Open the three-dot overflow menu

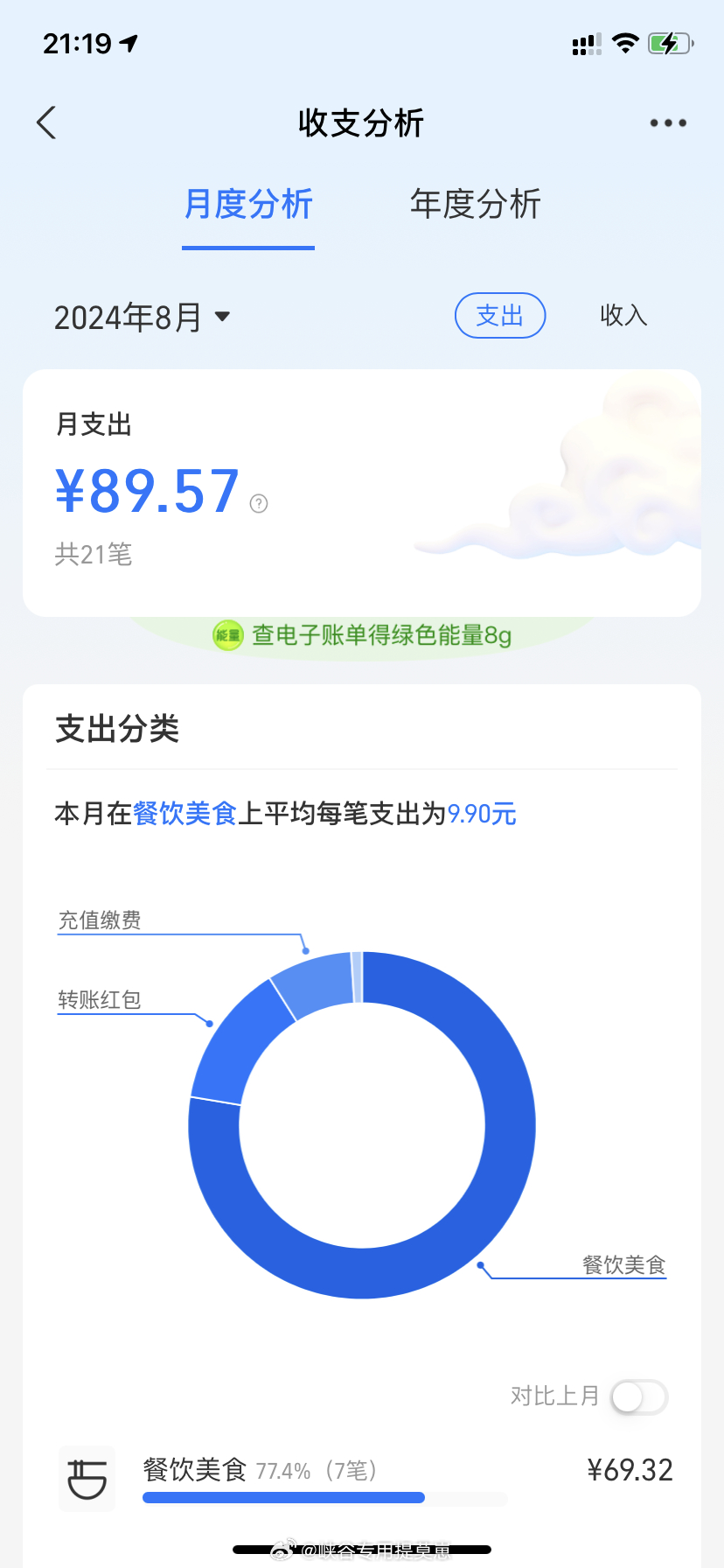point(668,123)
